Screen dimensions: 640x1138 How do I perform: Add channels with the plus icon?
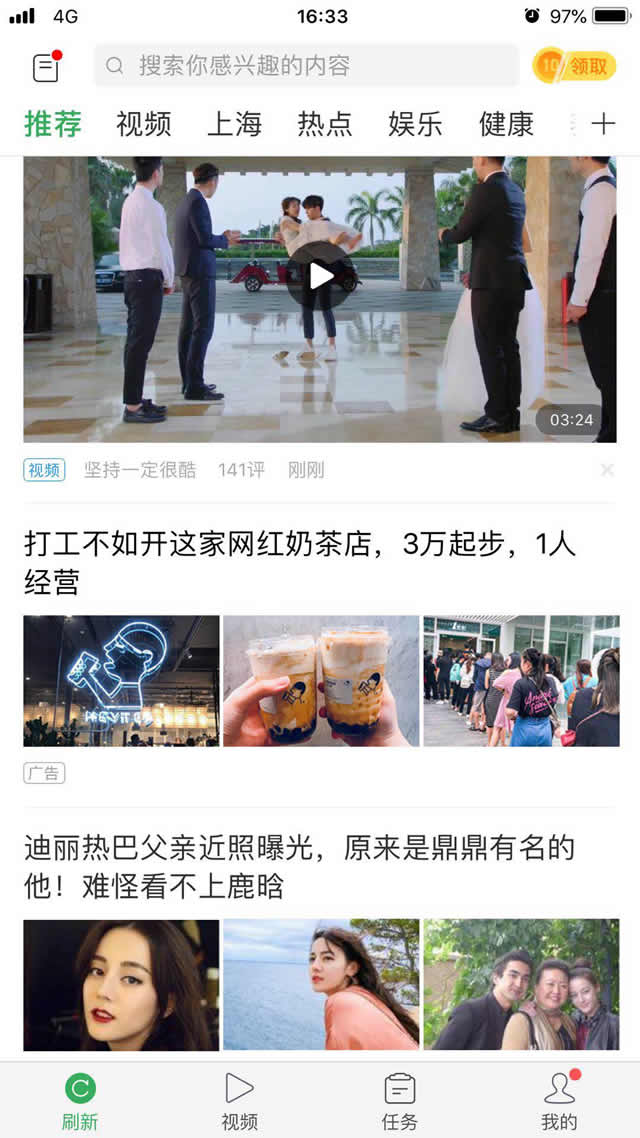[603, 124]
